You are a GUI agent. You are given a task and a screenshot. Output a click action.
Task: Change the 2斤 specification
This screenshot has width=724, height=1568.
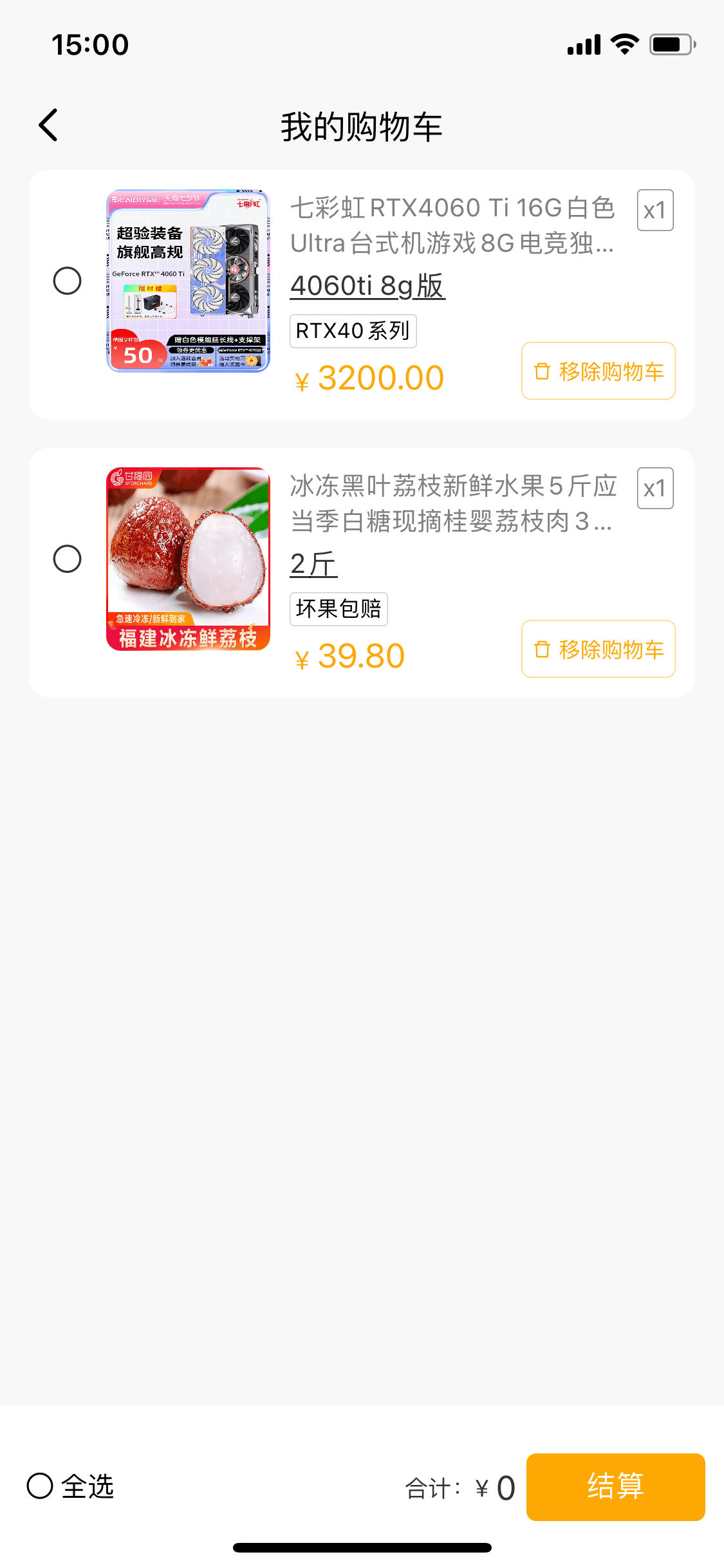313,564
